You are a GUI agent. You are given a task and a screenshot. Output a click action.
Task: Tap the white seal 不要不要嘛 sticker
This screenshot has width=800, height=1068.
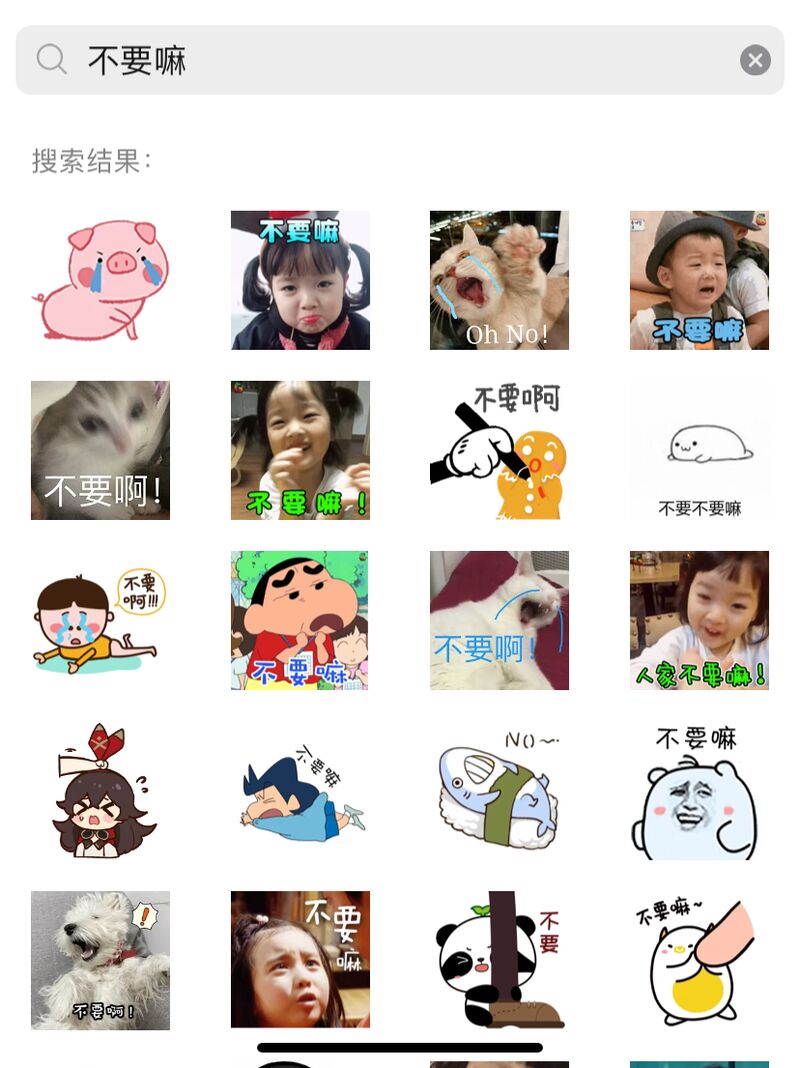tap(699, 450)
